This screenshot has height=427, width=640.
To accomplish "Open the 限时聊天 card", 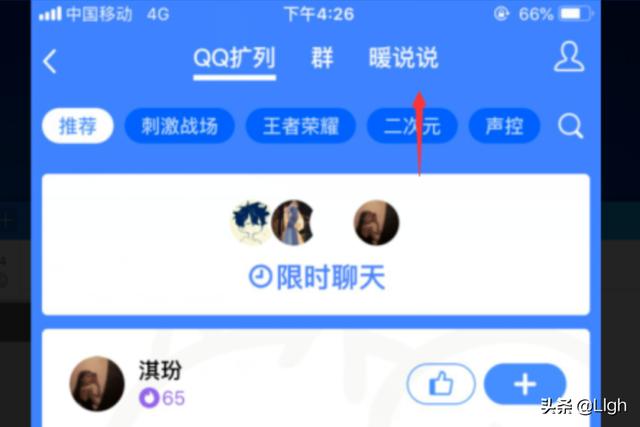I will tap(316, 277).
